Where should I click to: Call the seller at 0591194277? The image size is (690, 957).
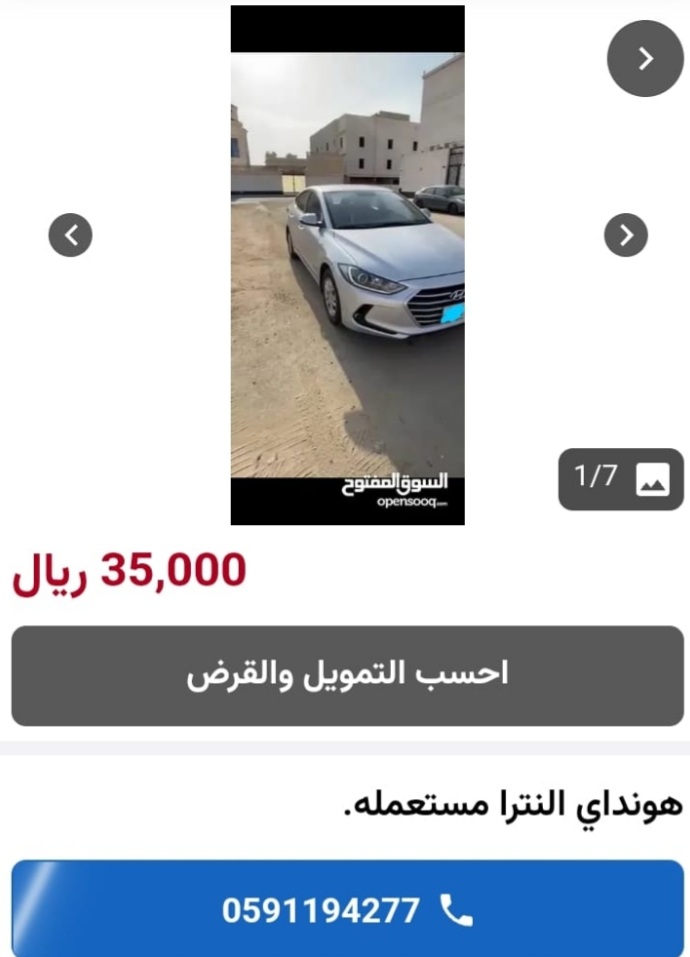pyautogui.click(x=347, y=909)
